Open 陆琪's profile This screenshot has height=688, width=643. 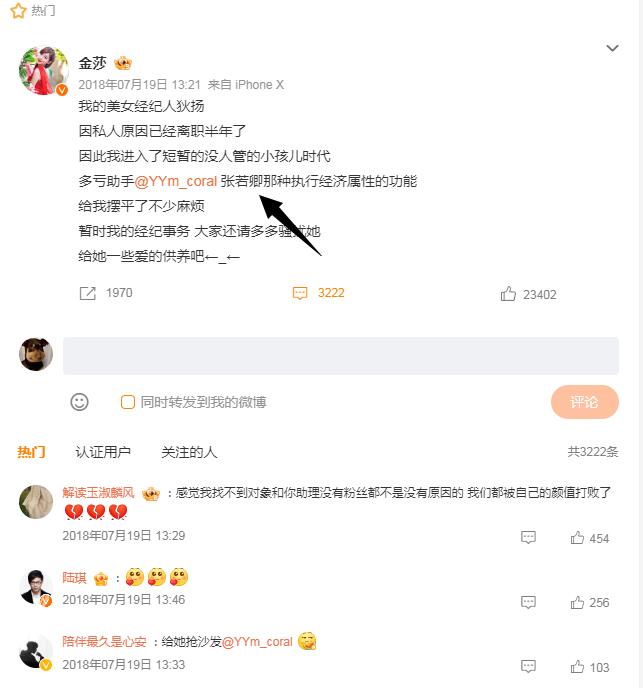74,578
